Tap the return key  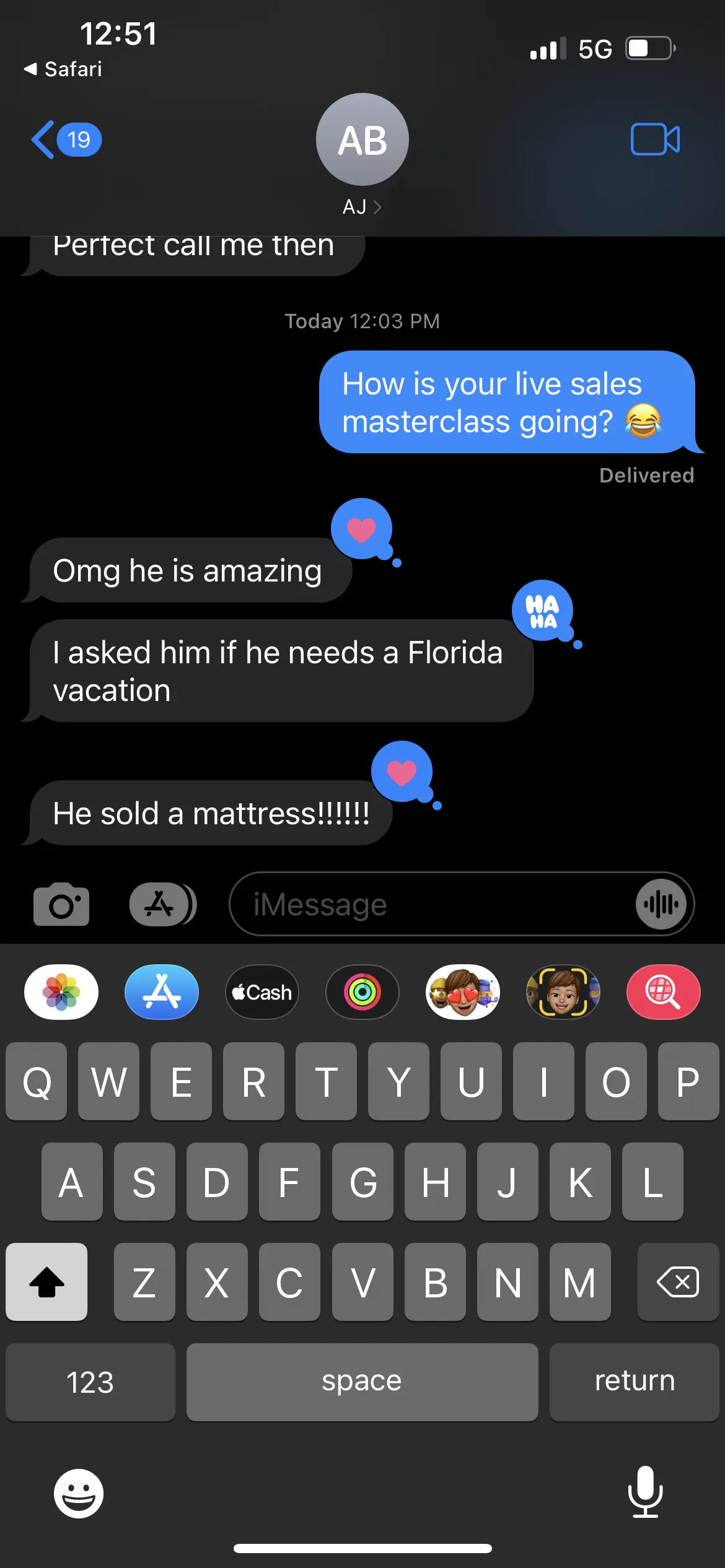tap(634, 1382)
